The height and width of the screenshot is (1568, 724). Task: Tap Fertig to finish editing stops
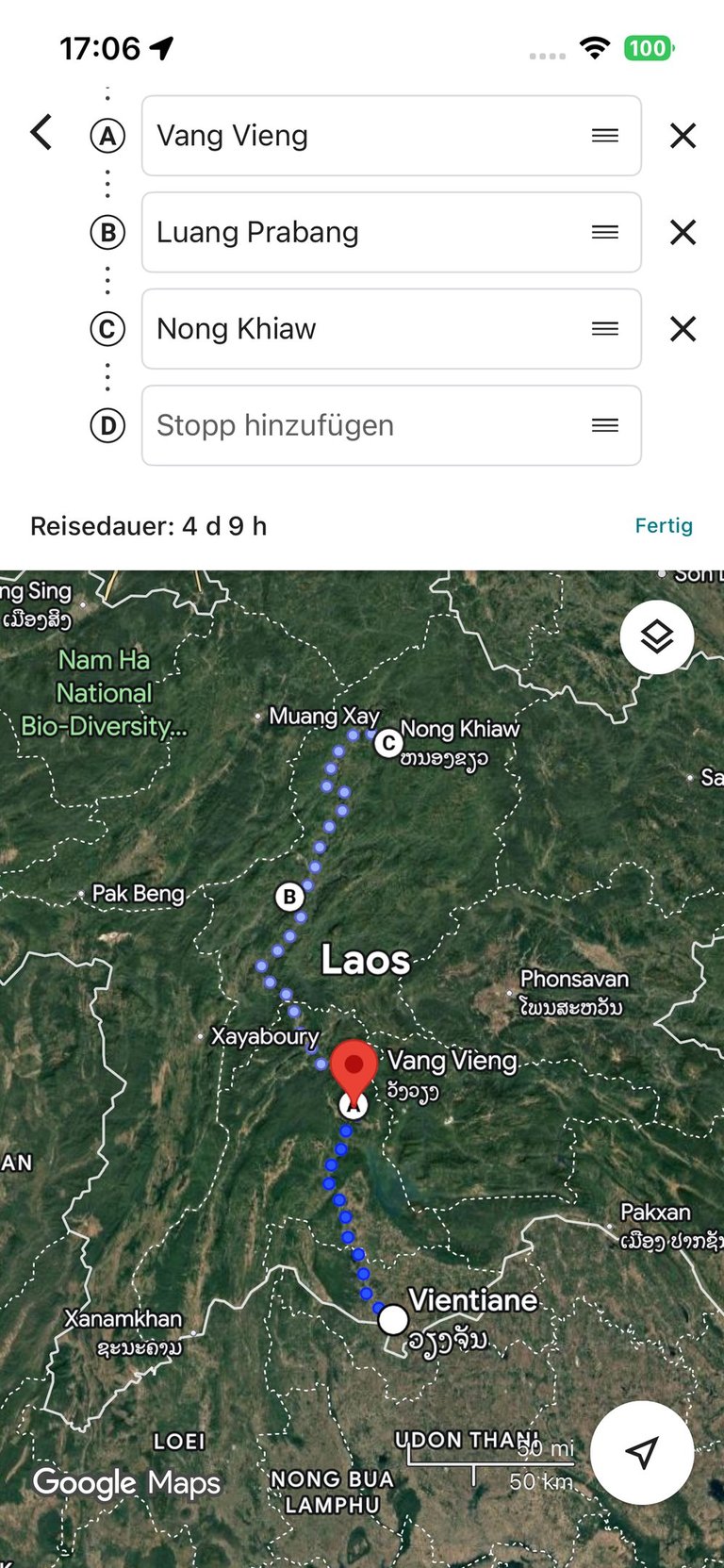click(x=664, y=525)
